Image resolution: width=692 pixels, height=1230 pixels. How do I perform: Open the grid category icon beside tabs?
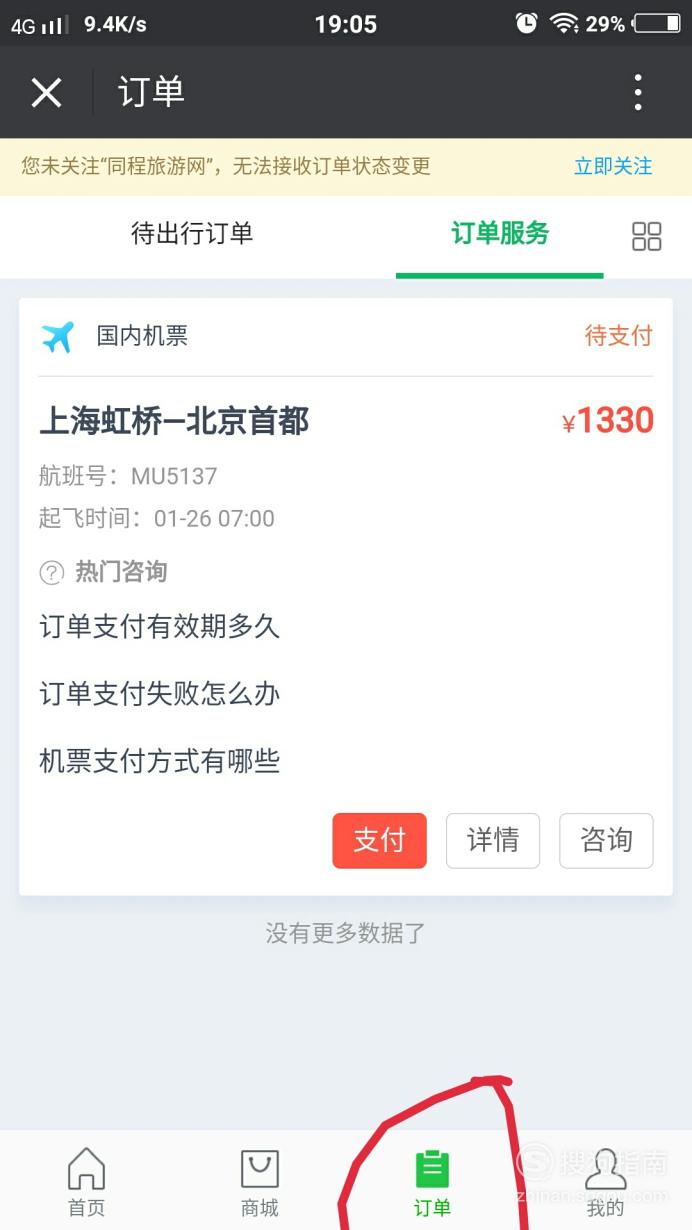(x=646, y=236)
